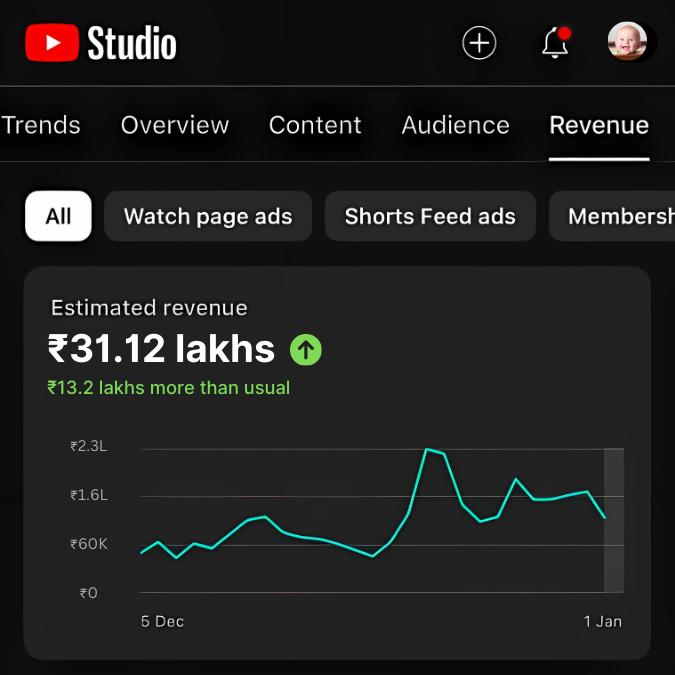Open the Audience tab
The height and width of the screenshot is (675, 675).
(x=455, y=125)
